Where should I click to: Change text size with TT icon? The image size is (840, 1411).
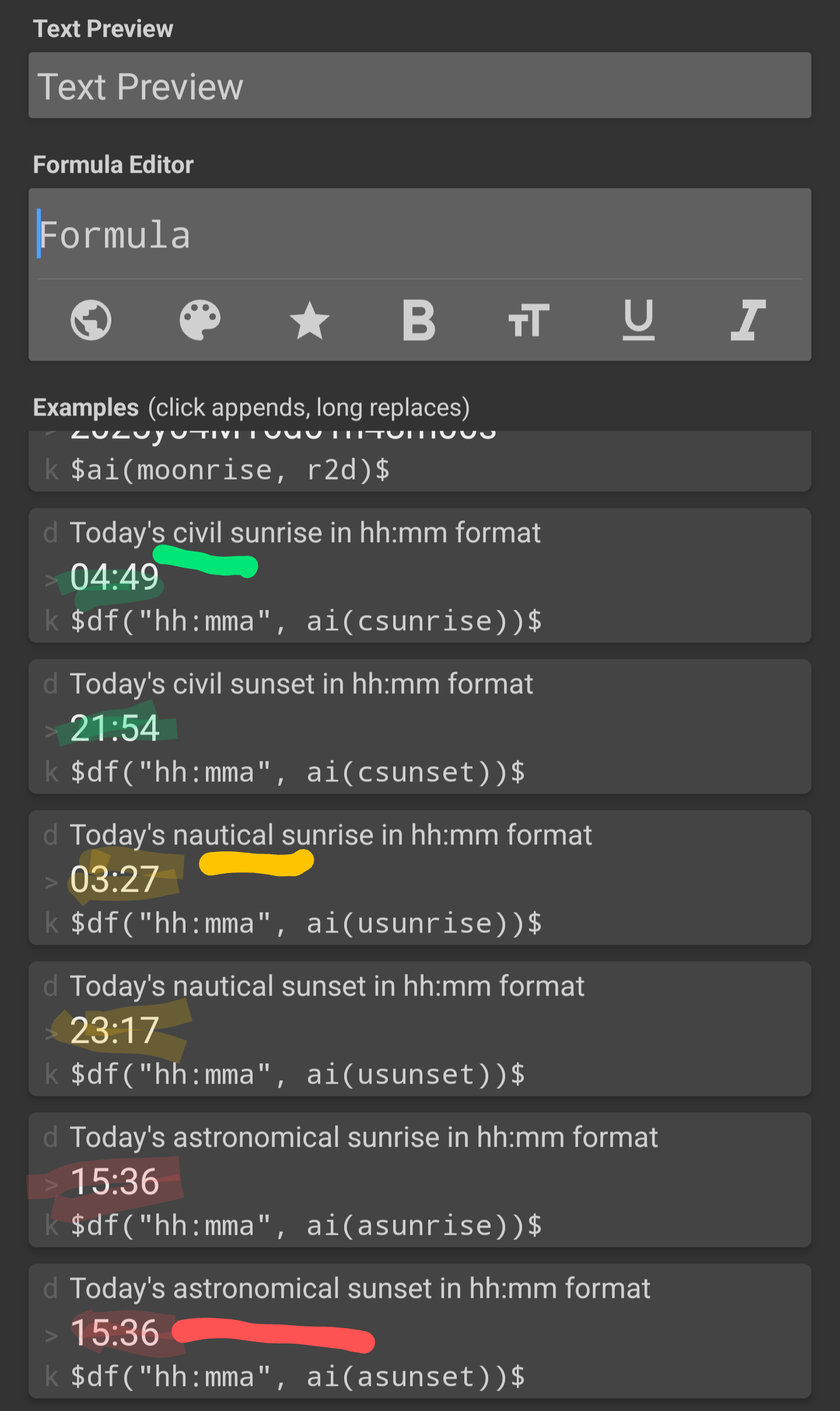528,320
